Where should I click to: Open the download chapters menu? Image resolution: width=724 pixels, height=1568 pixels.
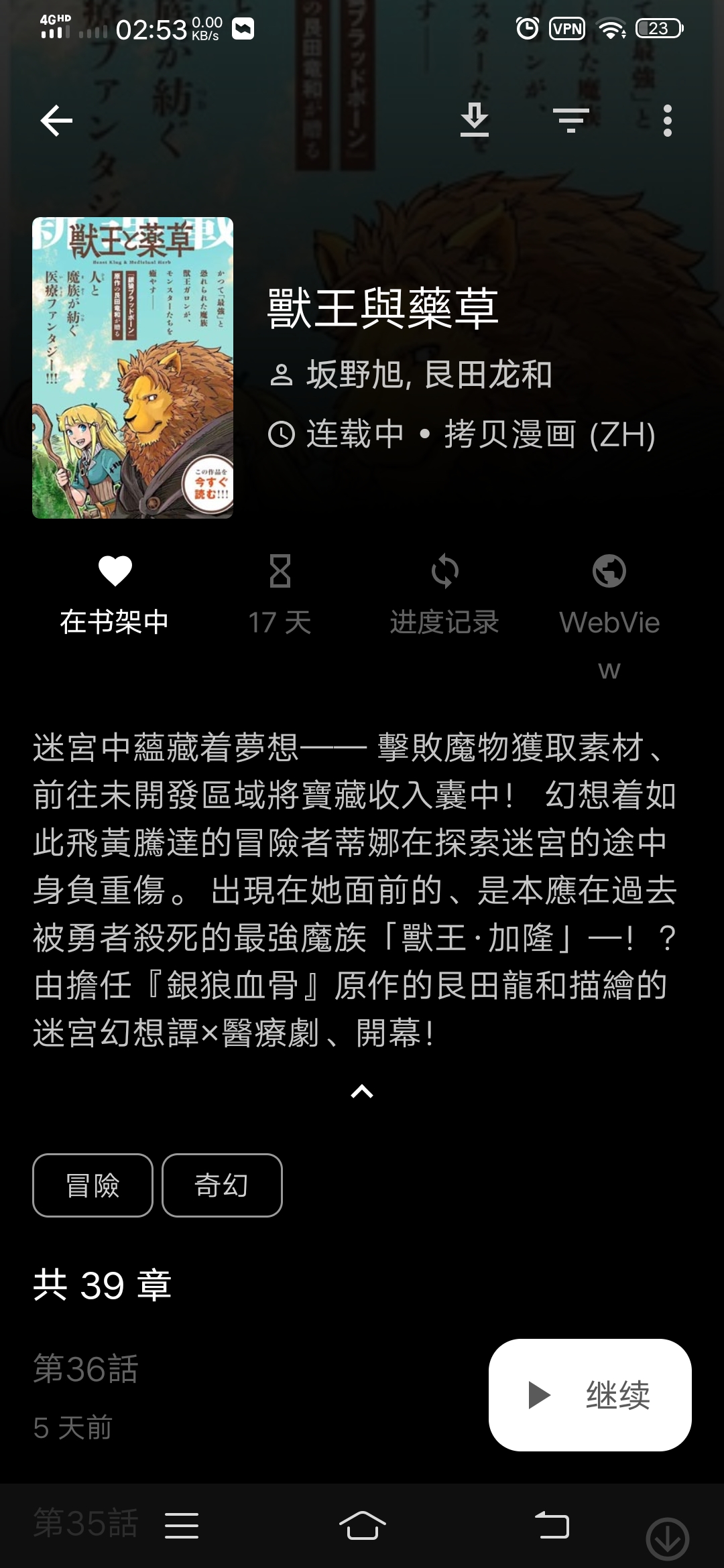pyautogui.click(x=475, y=121)
